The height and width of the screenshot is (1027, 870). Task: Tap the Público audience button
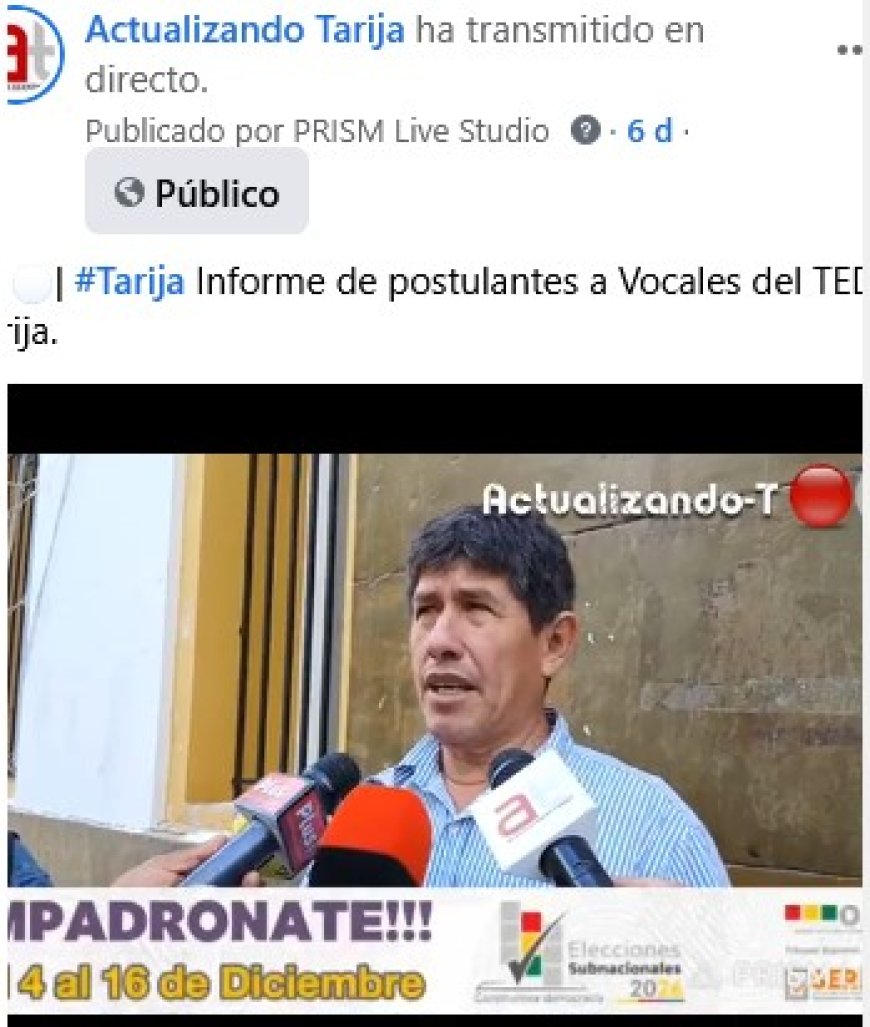pos(197,192)
